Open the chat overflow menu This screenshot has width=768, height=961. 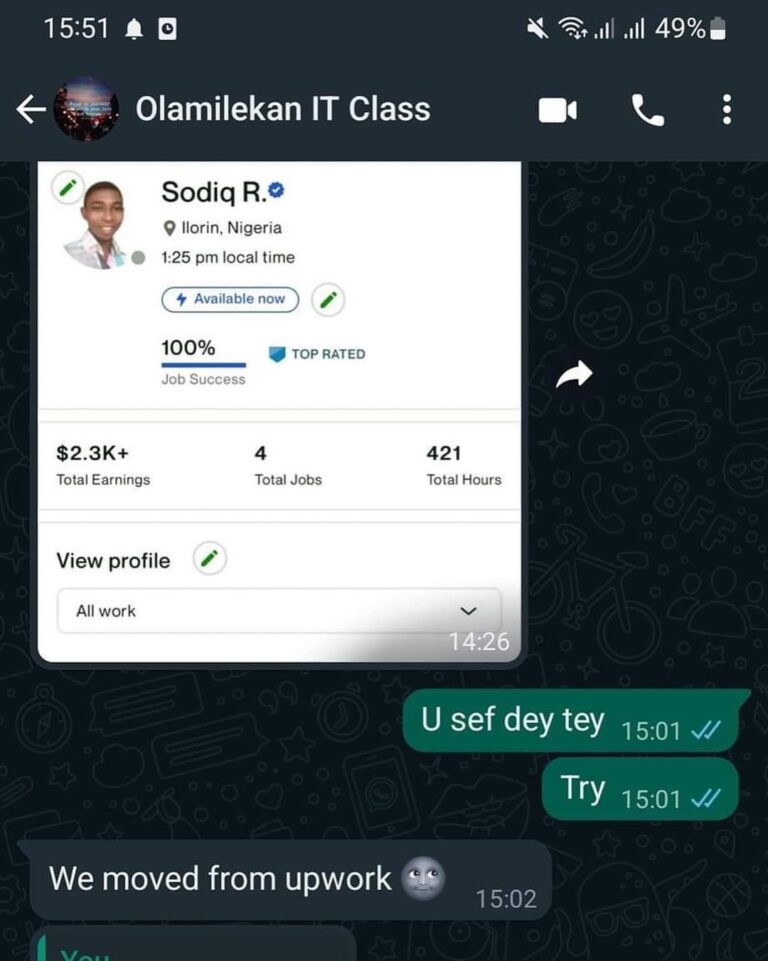tap(727, 110)
